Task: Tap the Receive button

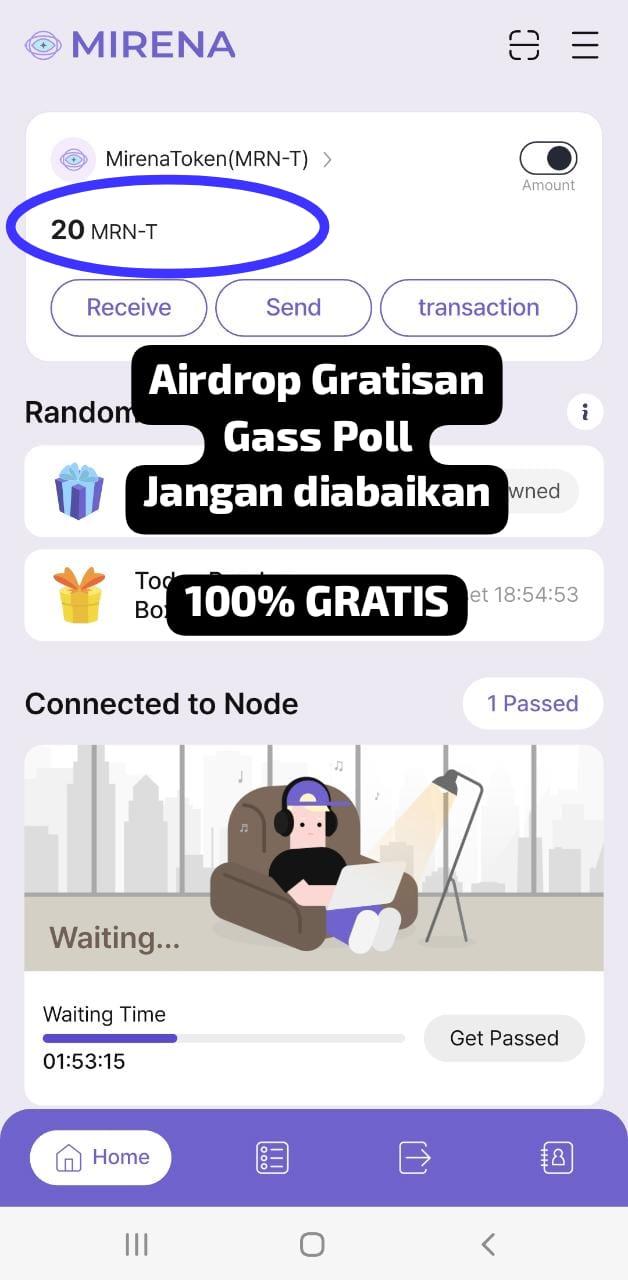Action: (129, 307)
